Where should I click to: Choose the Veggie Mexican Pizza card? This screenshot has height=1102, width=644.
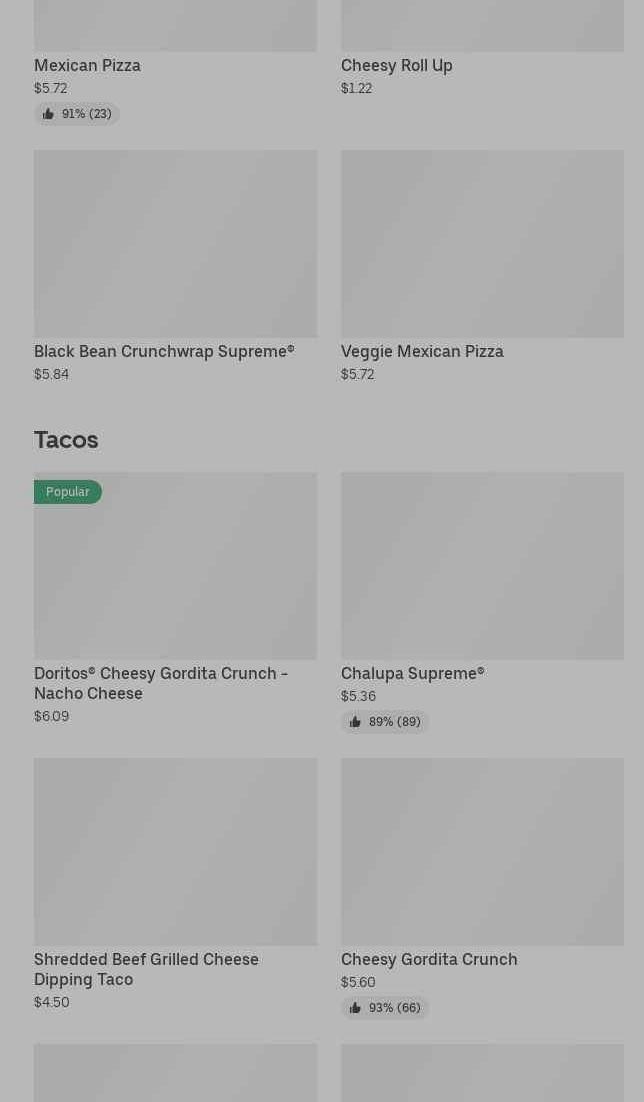point(482,266)
